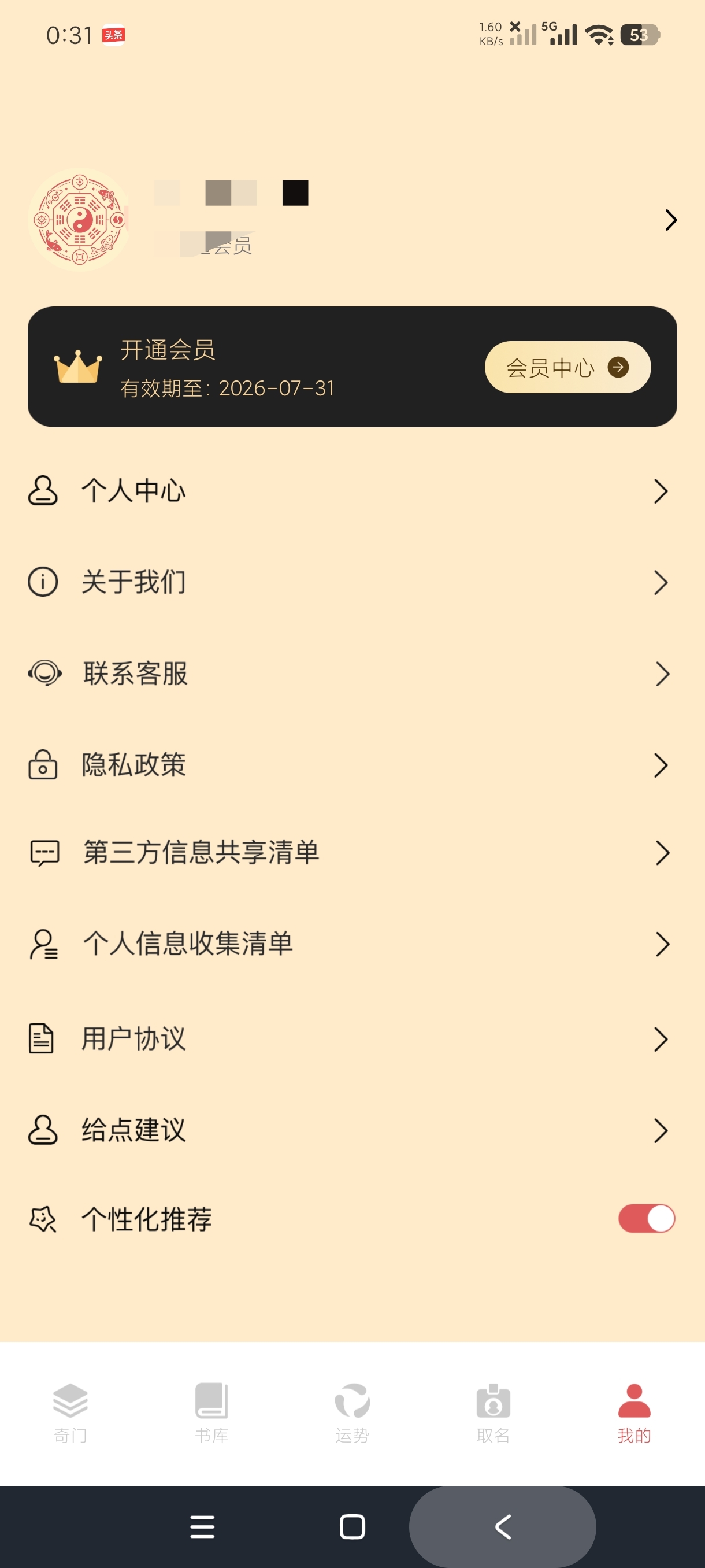Viewport: 705px width, 1568px height.
Task: Go to the 运势 tab
Action: (x=352, y=1413)
